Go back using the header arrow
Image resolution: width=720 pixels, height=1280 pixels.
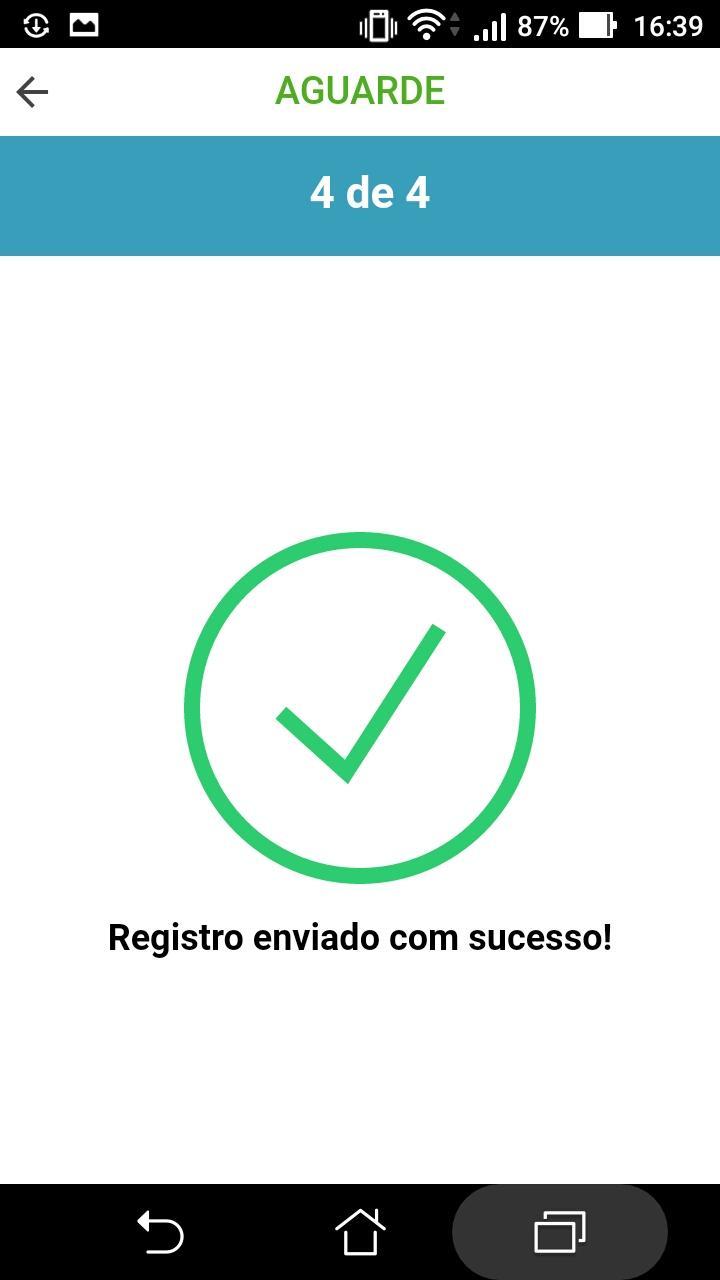[32, 92]
